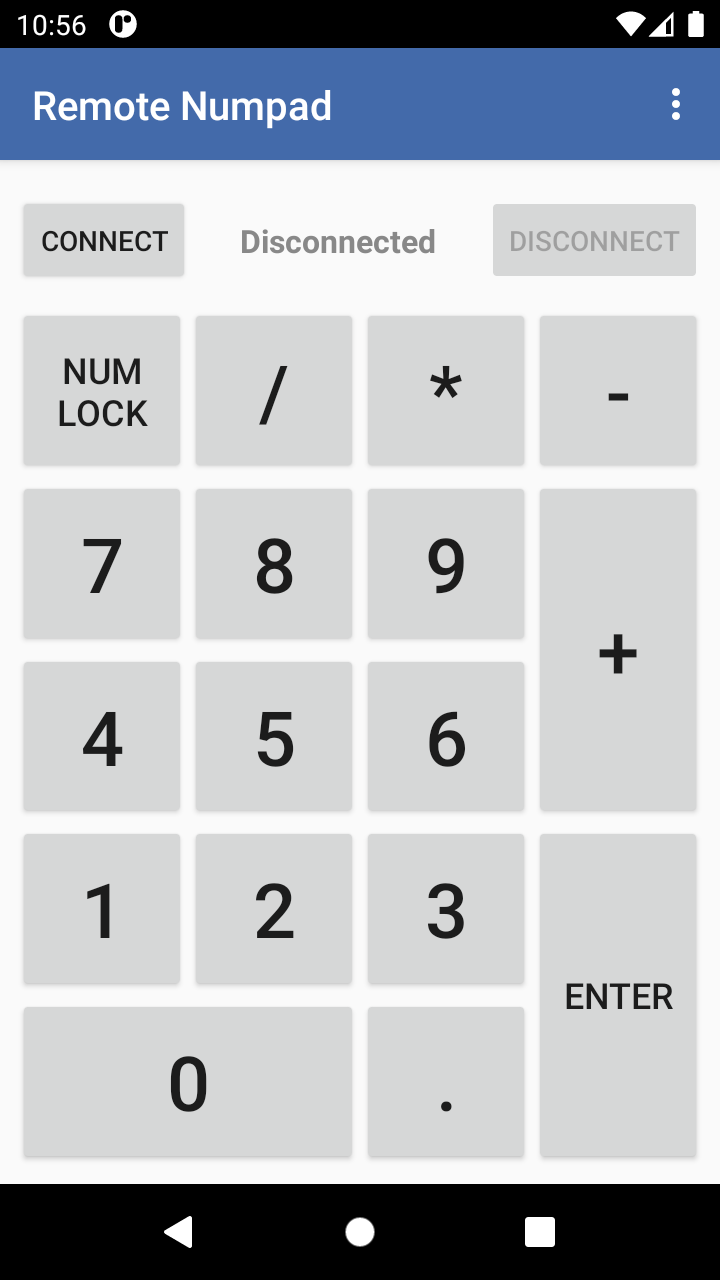Hit the Enter key

618,995
